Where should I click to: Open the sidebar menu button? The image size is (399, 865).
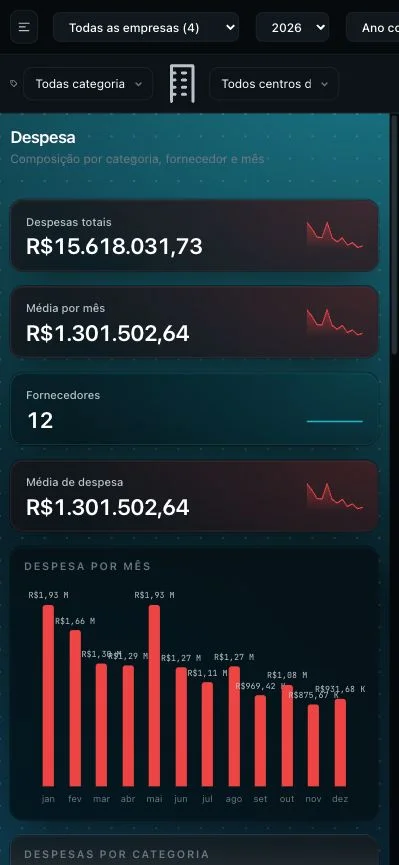(24, 27)
